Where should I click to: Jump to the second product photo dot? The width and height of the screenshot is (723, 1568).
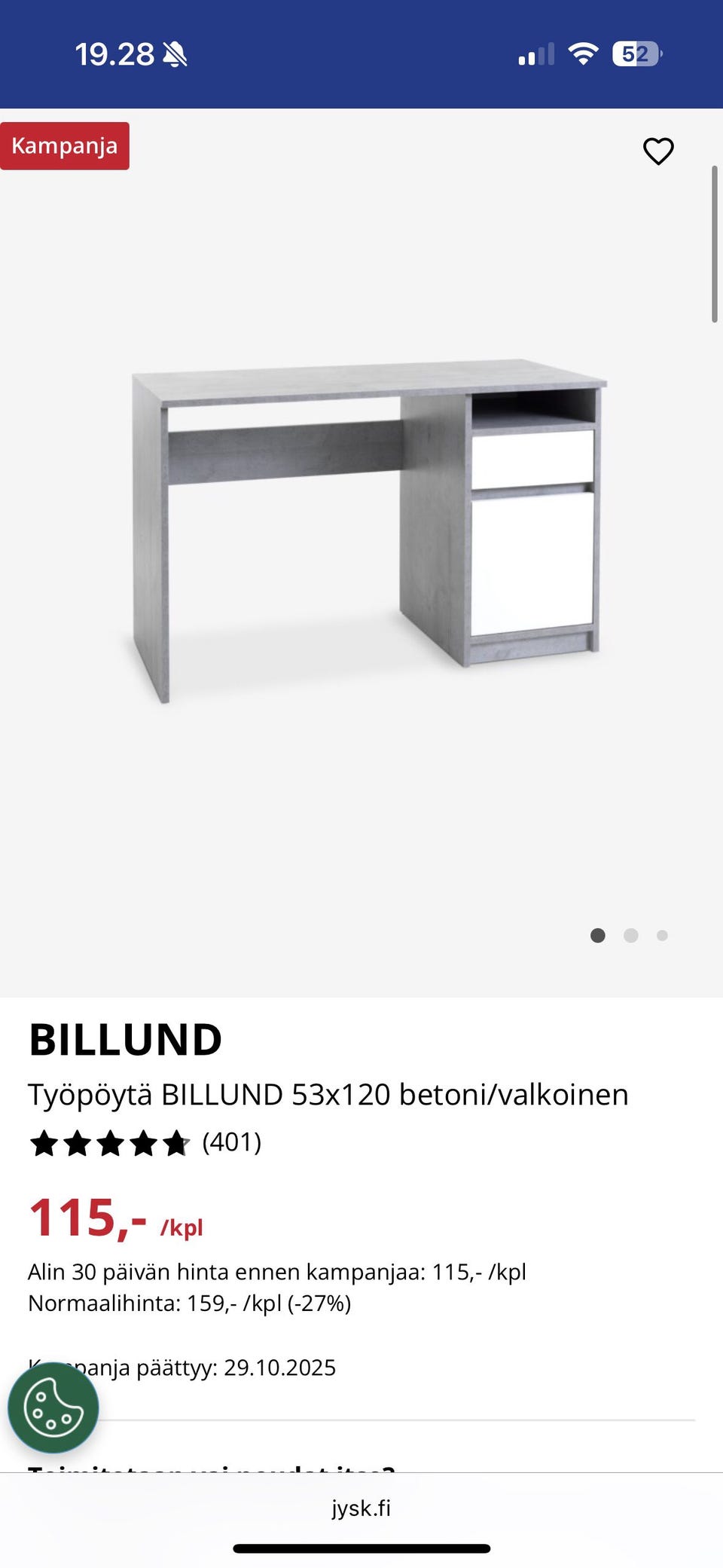(x=631, y=935)
